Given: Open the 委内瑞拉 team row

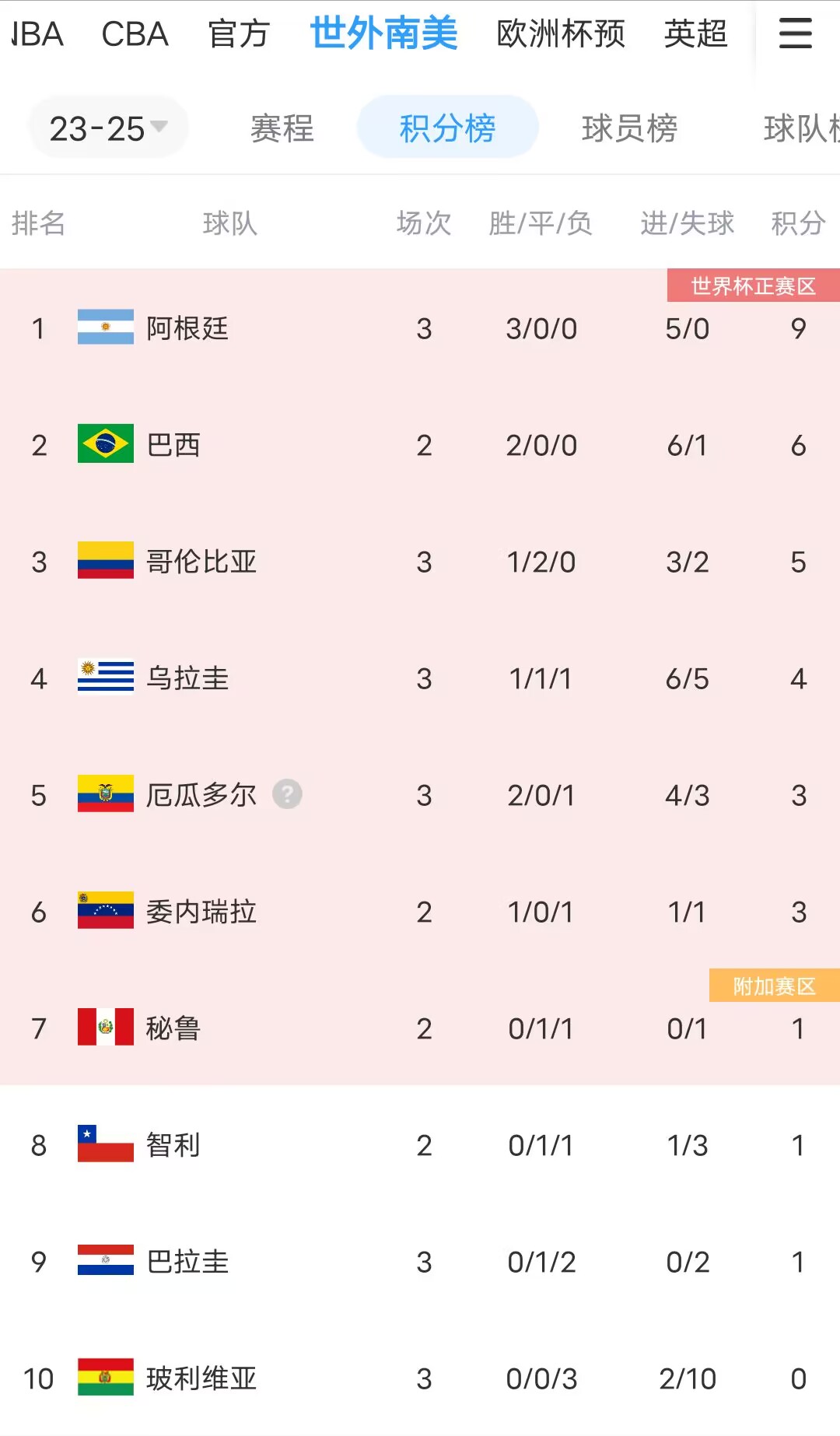Looking at the screenshot, I should (x=201, y=912).
